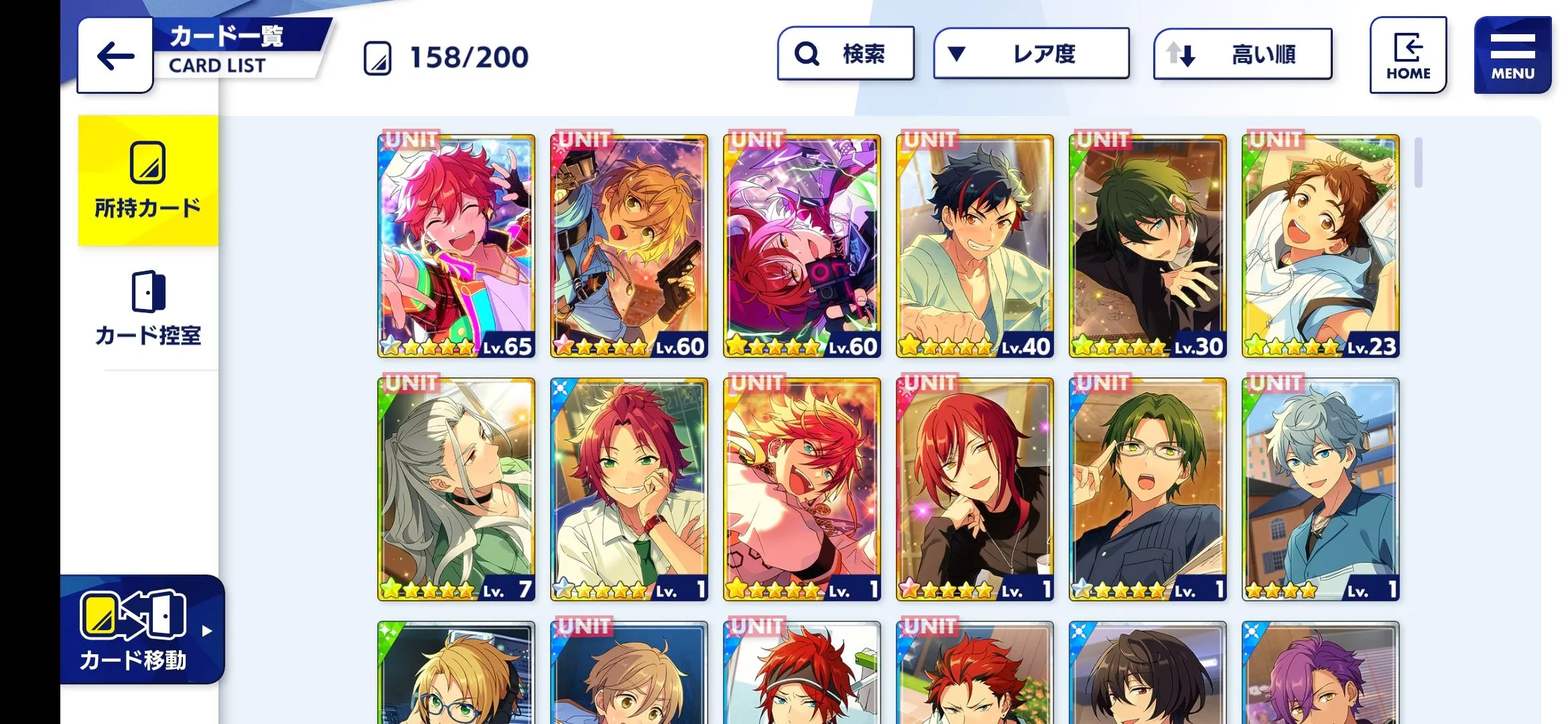Switch to カード控室 tab
The image size is (1568, 724).
(x=148, y=308)
